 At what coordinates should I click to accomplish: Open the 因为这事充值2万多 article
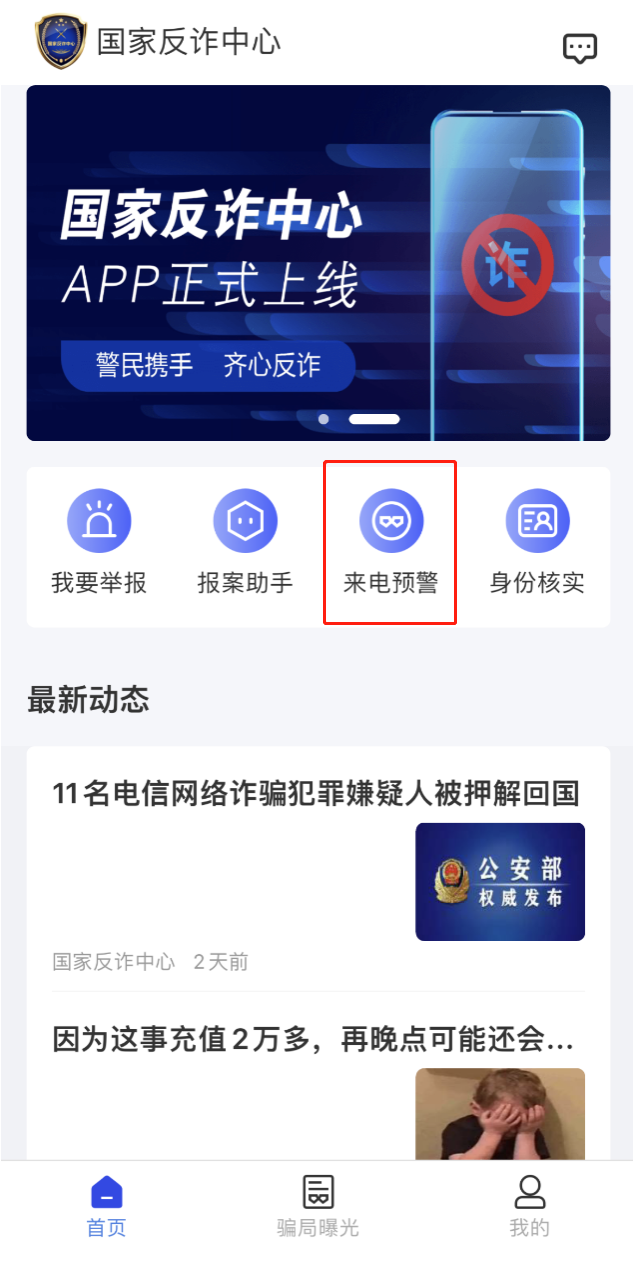[313, 1041]
